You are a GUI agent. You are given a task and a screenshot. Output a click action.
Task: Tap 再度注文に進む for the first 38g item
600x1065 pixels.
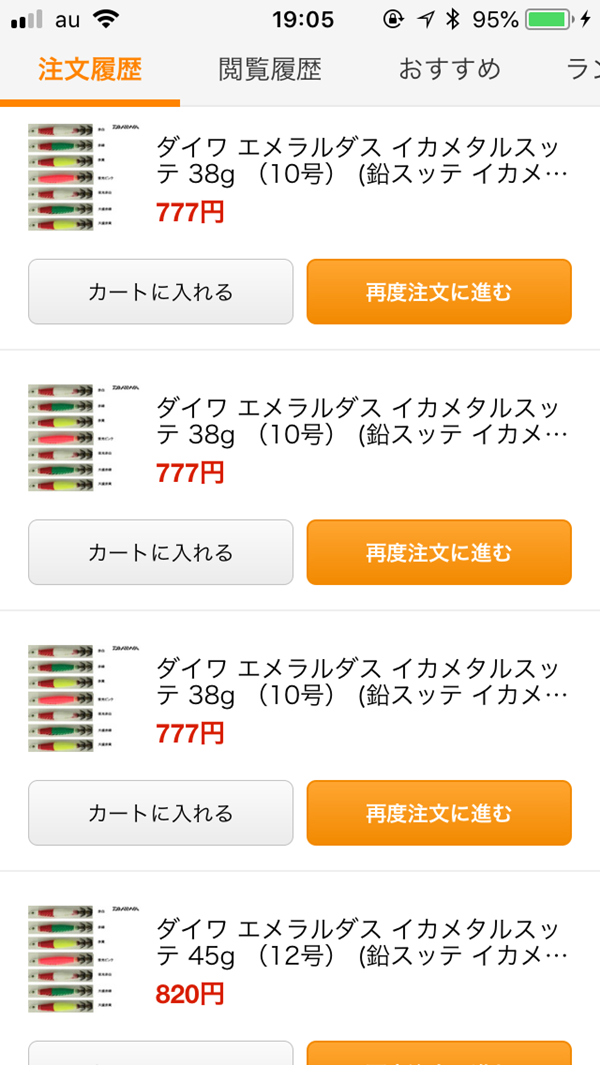click(439, 292)
